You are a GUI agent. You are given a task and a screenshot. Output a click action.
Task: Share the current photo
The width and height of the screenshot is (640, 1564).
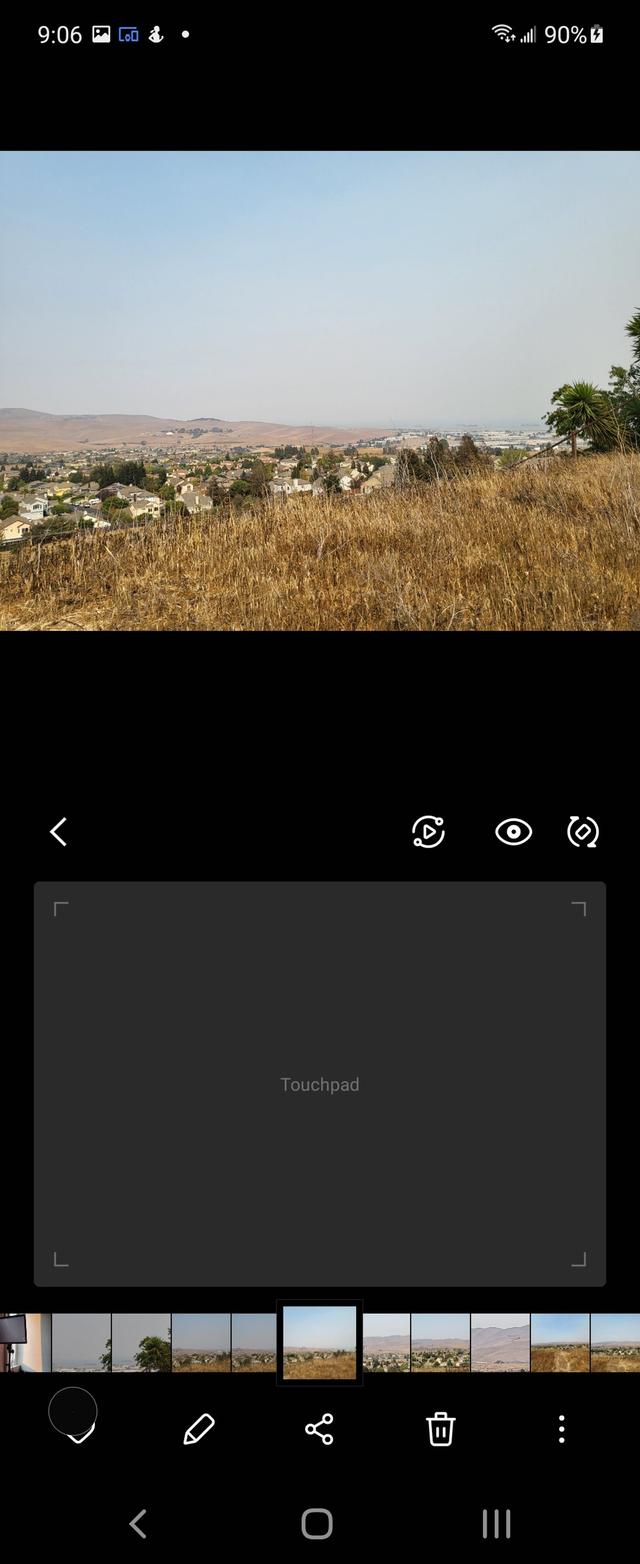coord(319,1429)
